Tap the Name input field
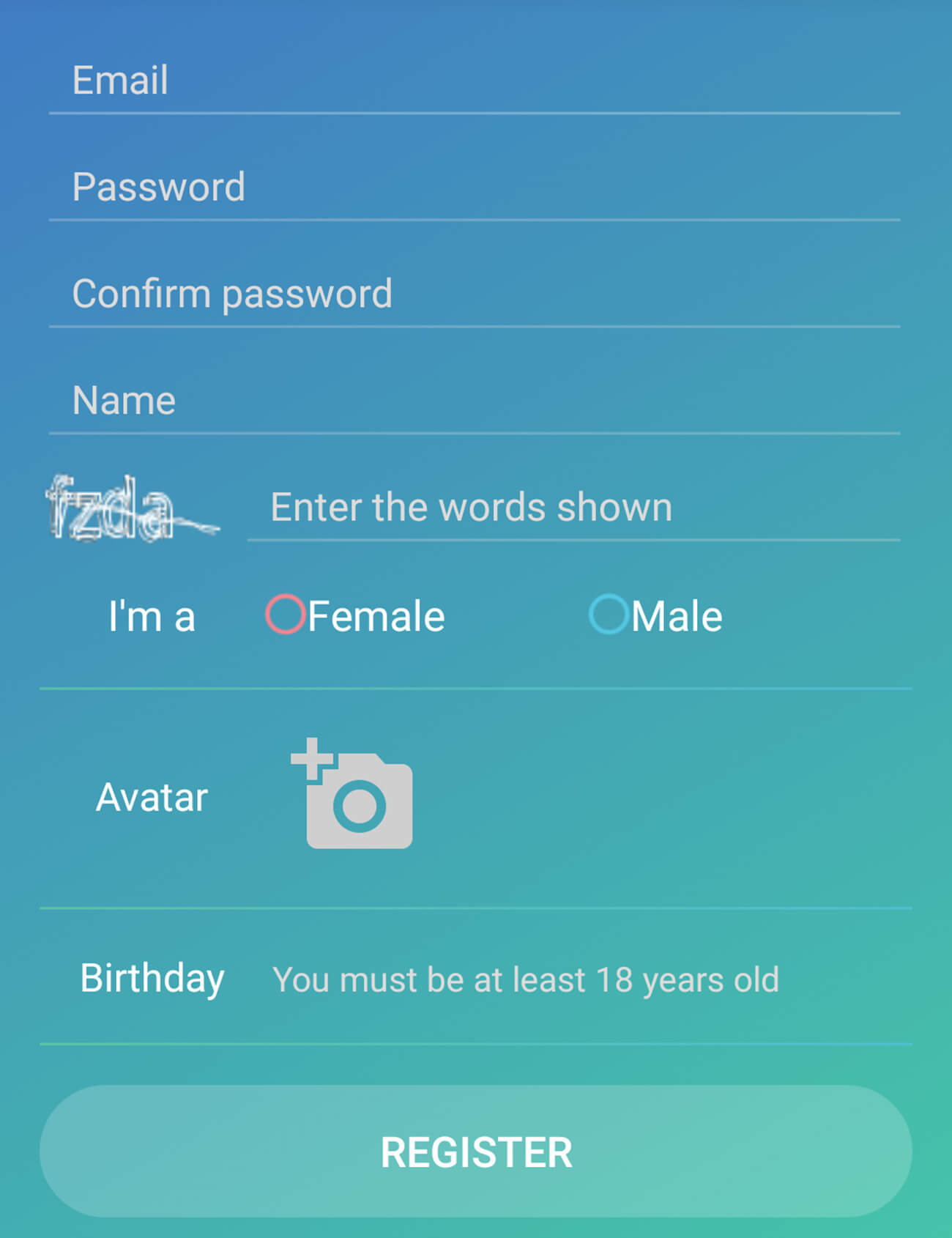The height and width of the screenshot is (1238, 952). (x=475, y=401)
